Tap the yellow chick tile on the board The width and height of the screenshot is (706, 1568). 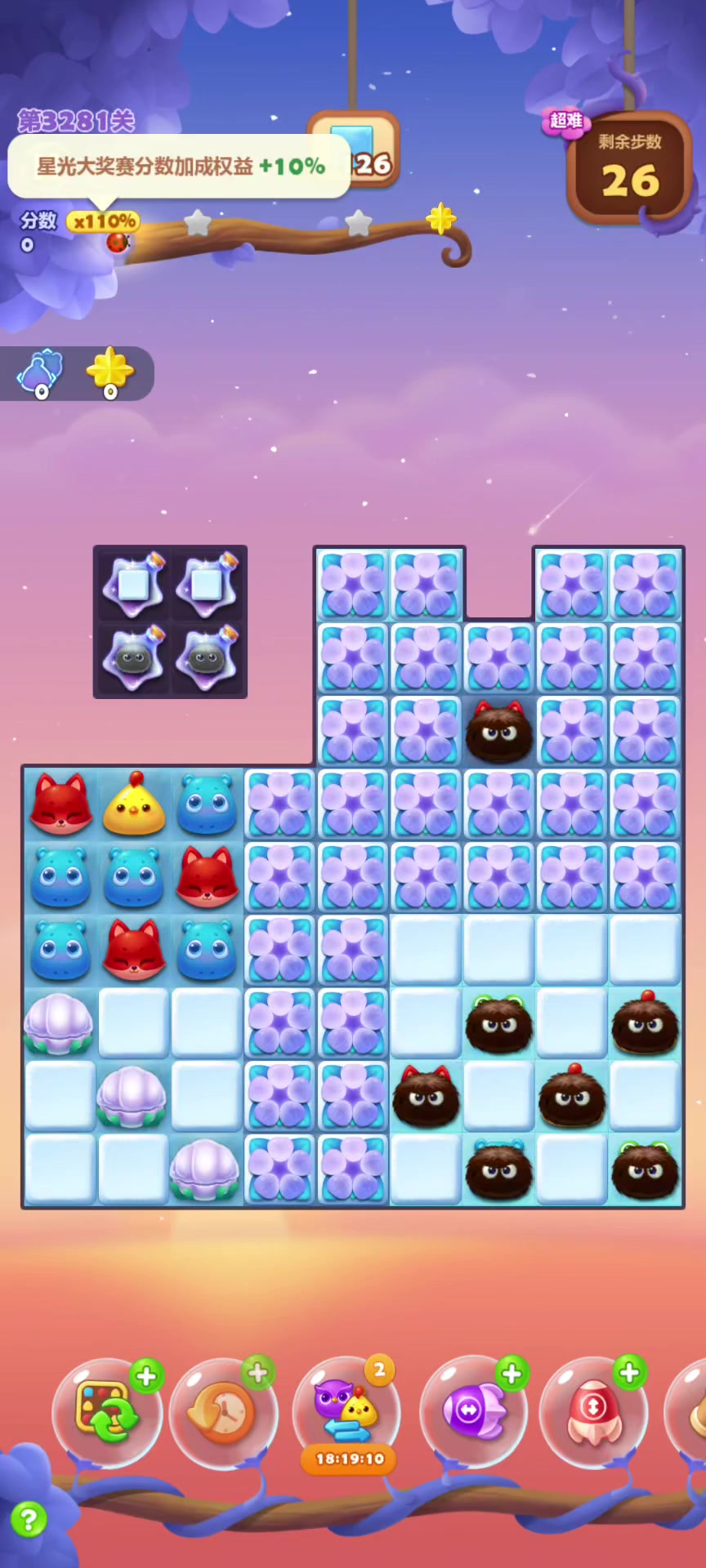[x=134, y=804]
